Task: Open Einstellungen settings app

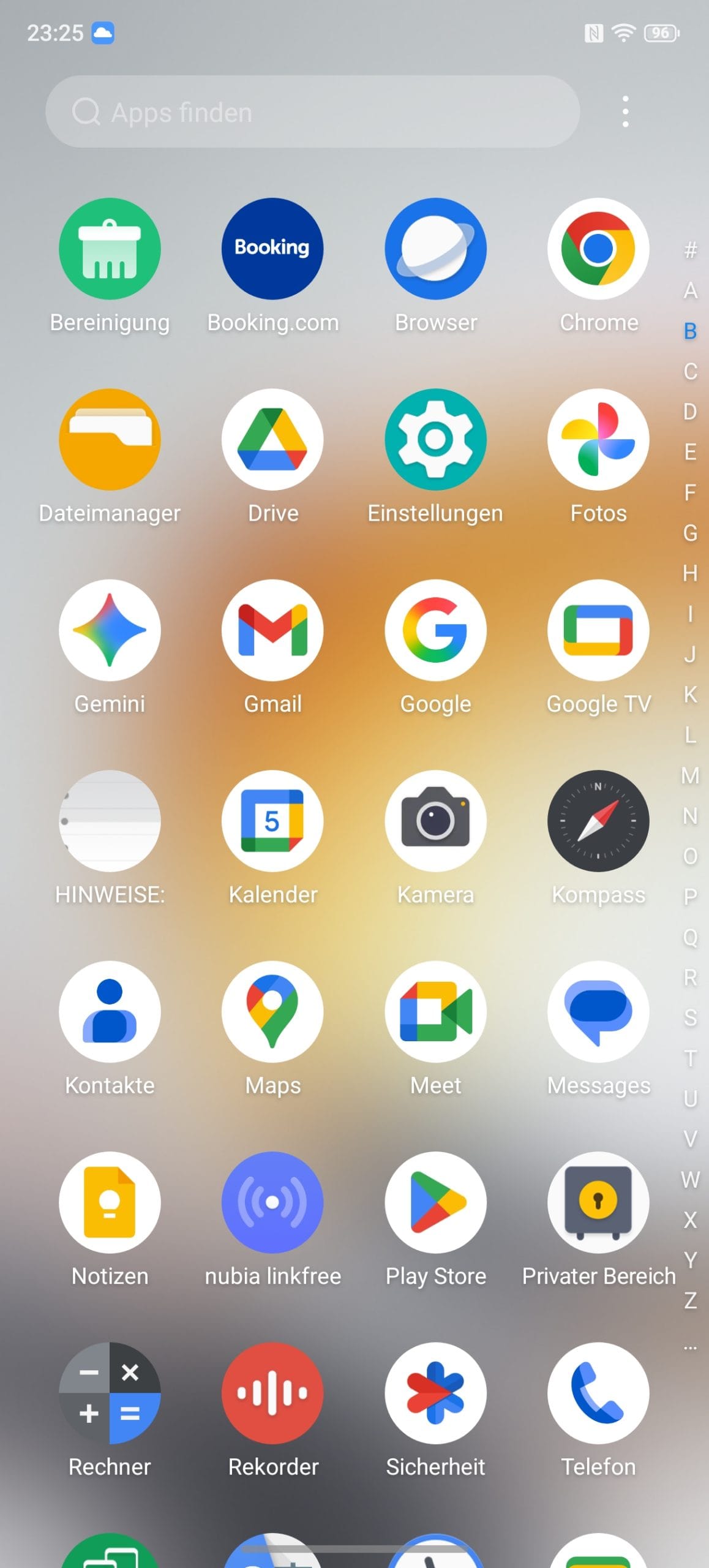Action: point(435,440)
